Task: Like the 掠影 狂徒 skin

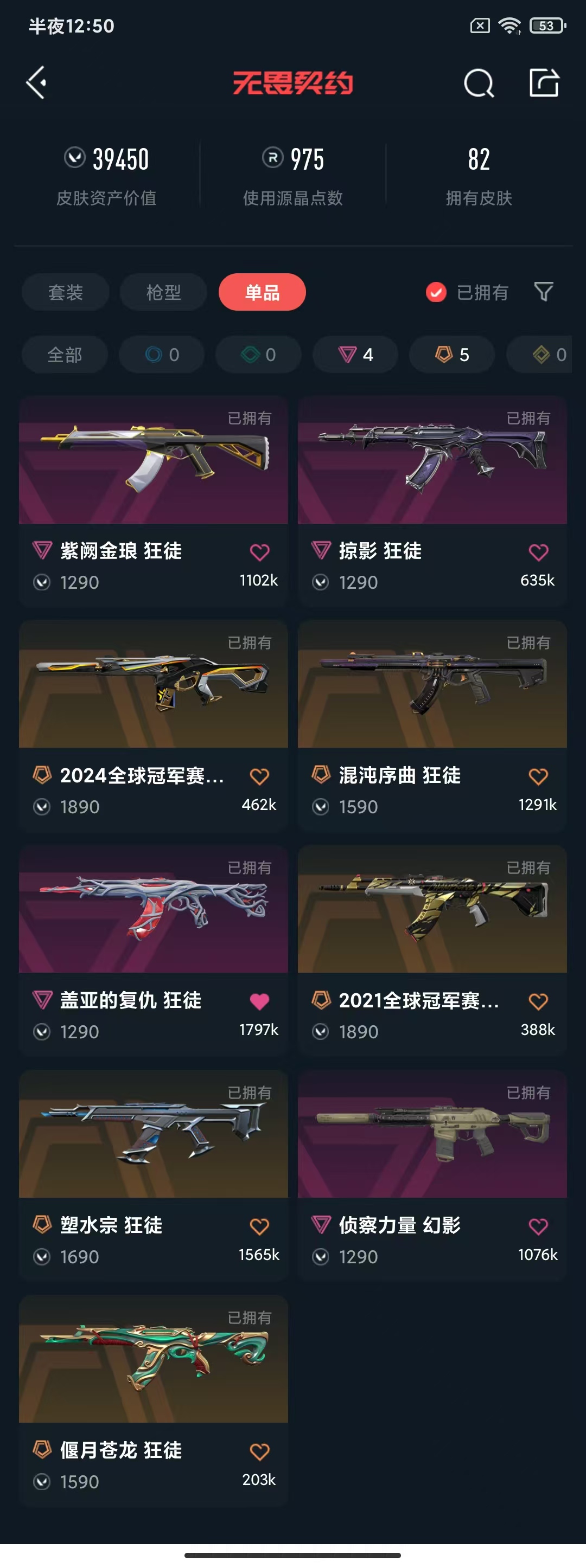Action: tap(538, 552)
